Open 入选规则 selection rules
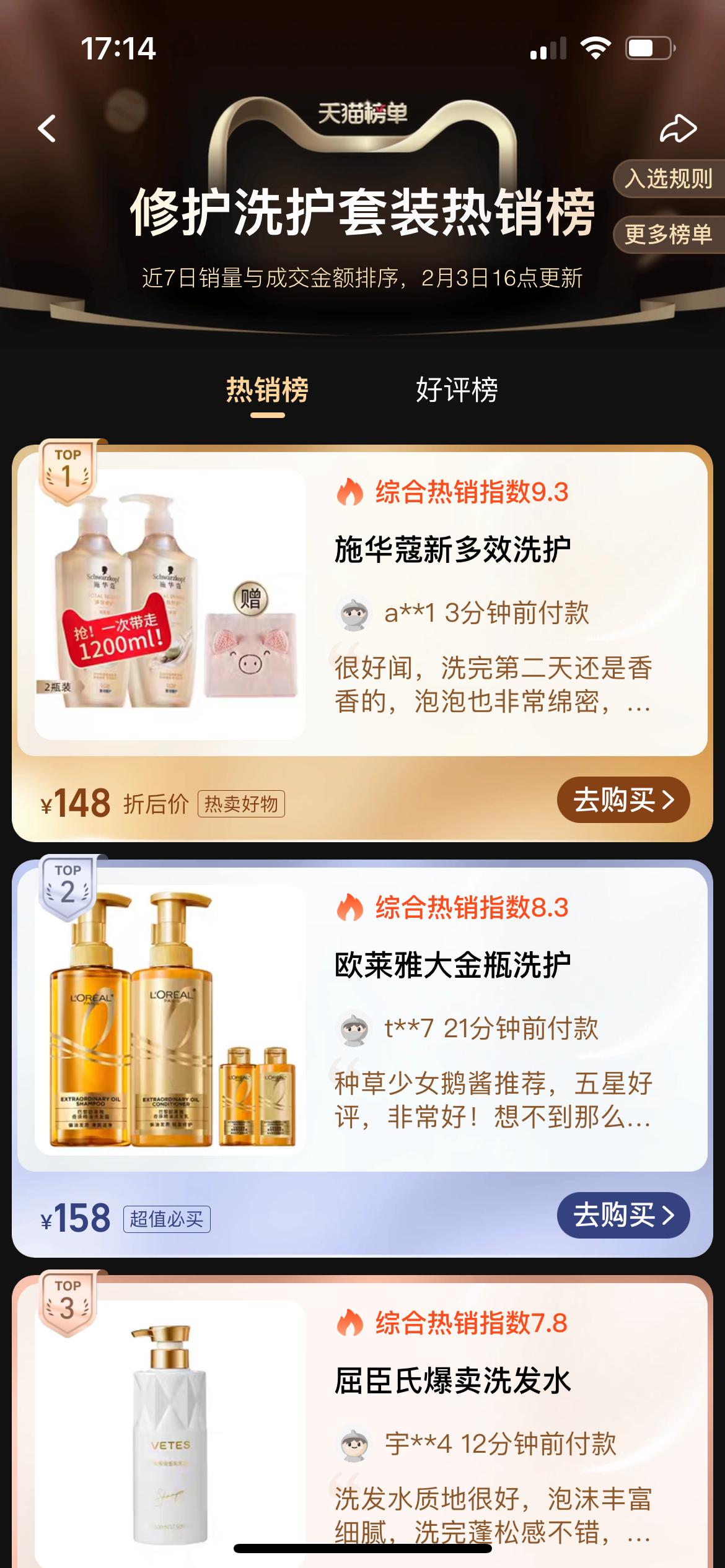This screenshot has width=725, height=1568. click(x=668, y=179)
